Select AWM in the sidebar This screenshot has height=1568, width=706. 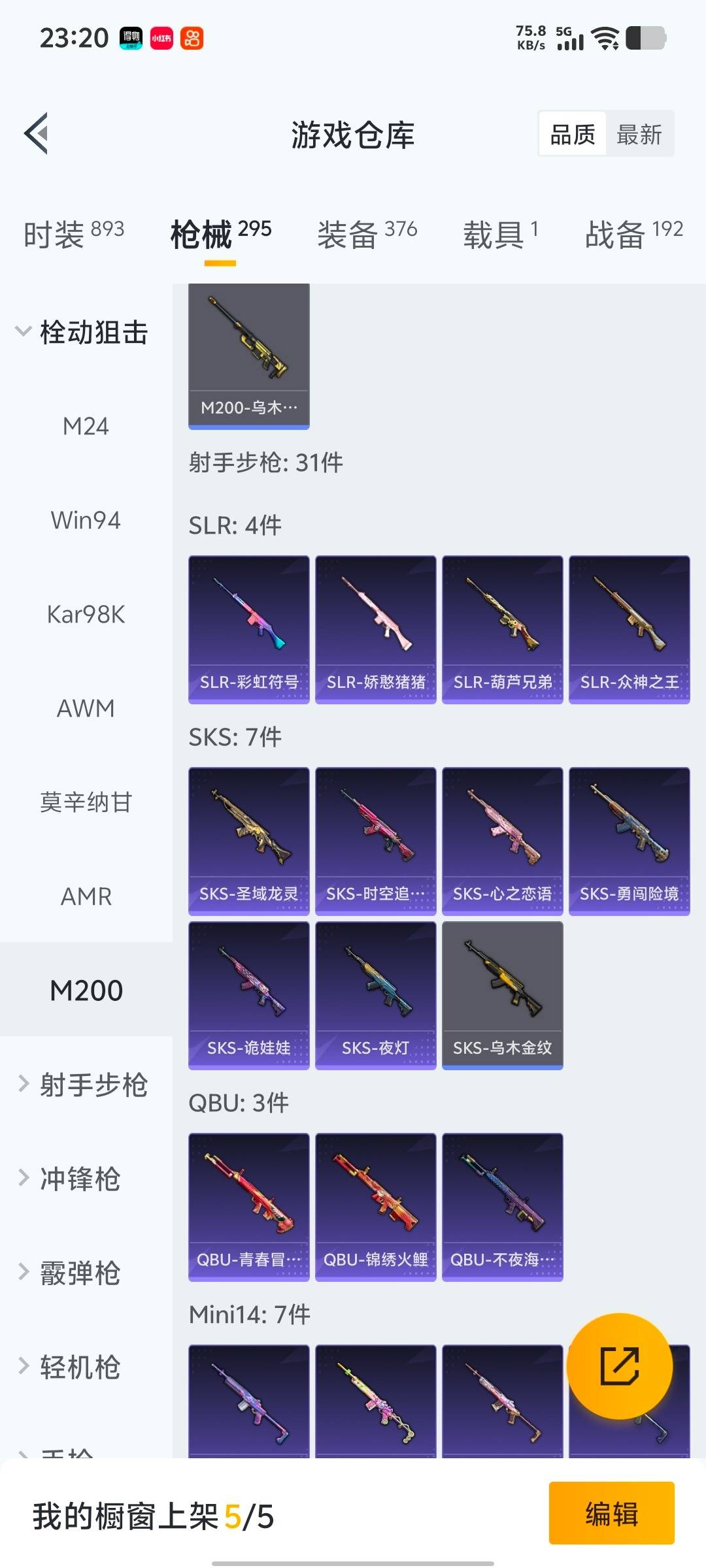tap(87, 708)
